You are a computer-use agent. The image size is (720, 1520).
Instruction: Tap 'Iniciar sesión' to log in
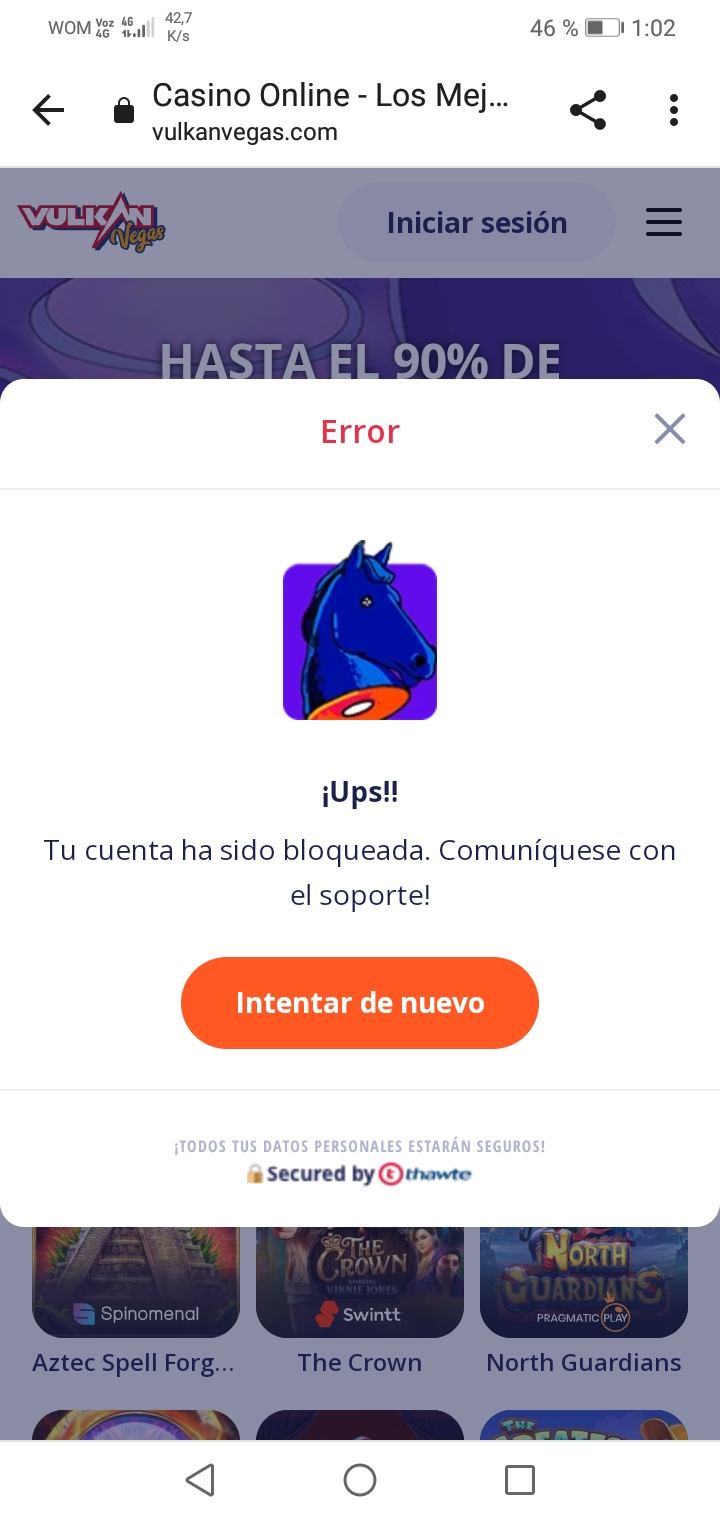[x=477, y=222]
